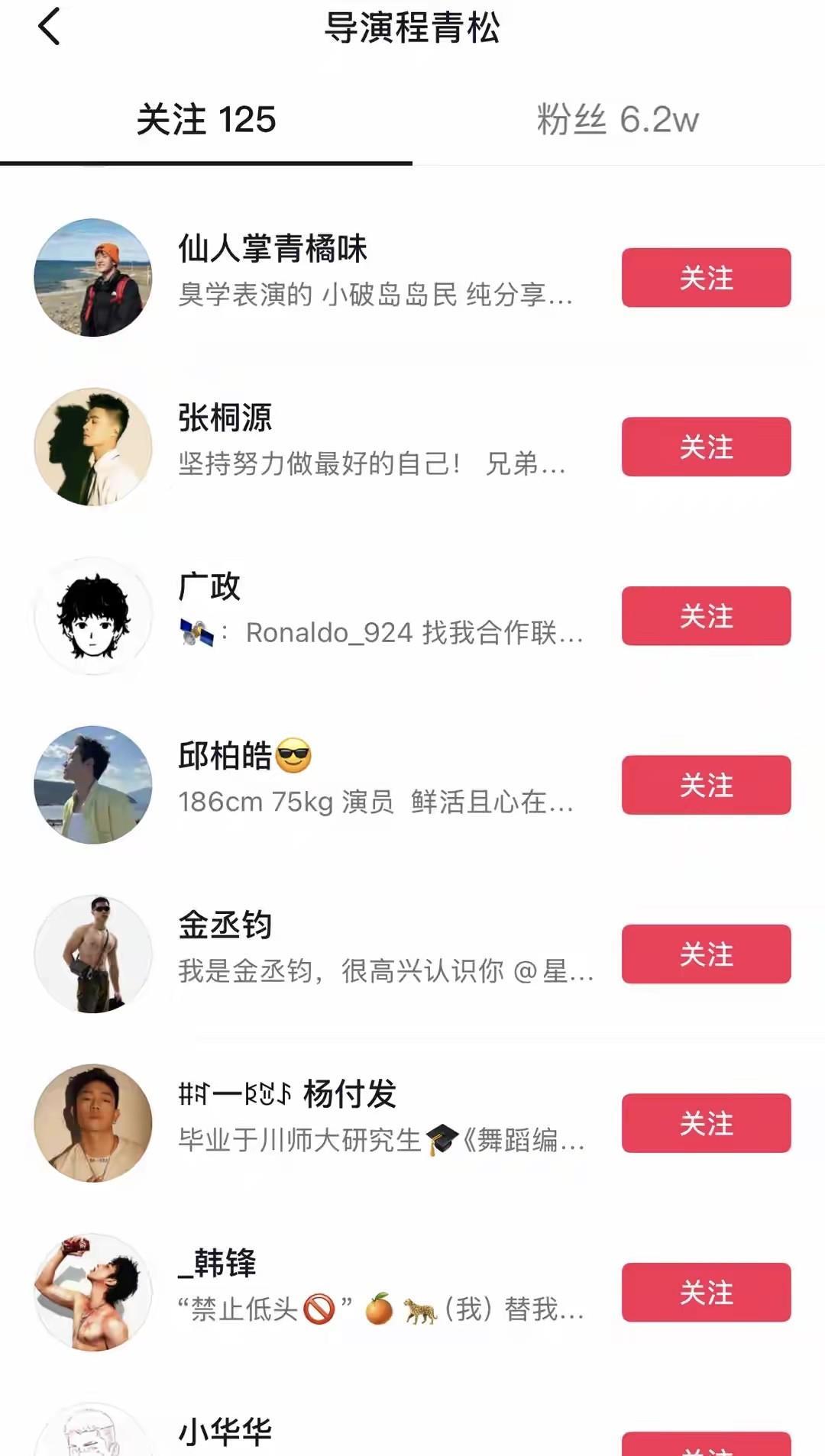Switch to the 粉丝 6.2w tab
Screen dimensions: 825x1456
click(x=617, y=120)
